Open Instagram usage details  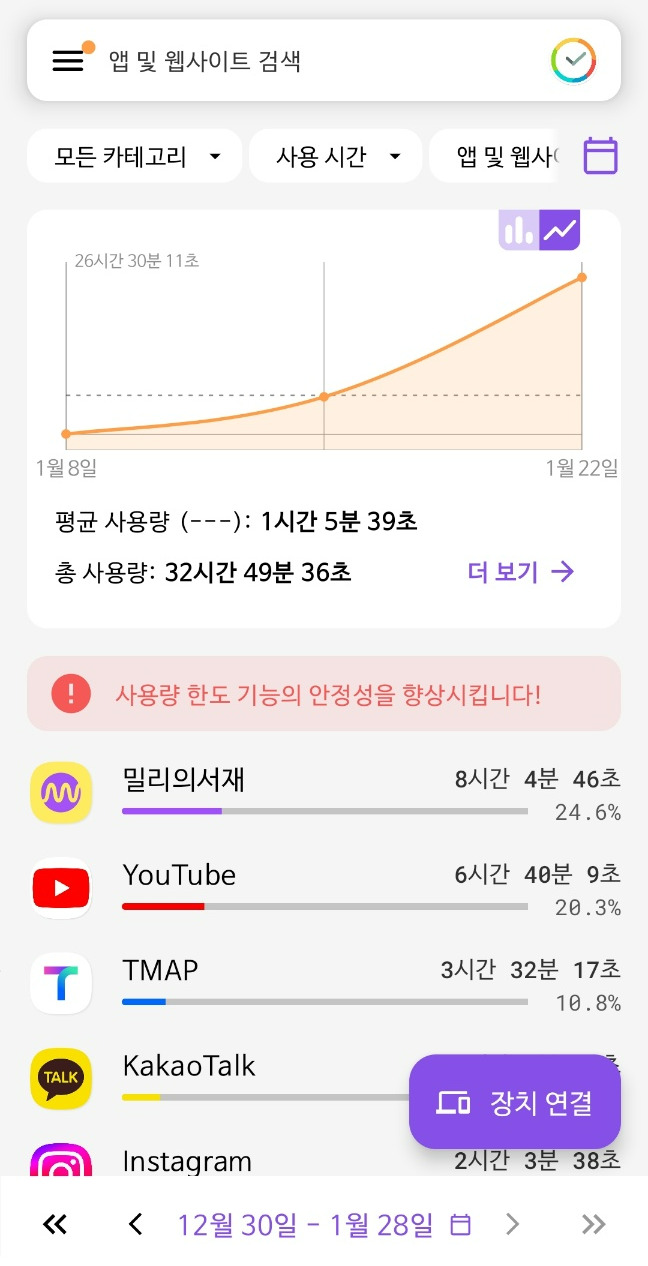pos(324,1163)
